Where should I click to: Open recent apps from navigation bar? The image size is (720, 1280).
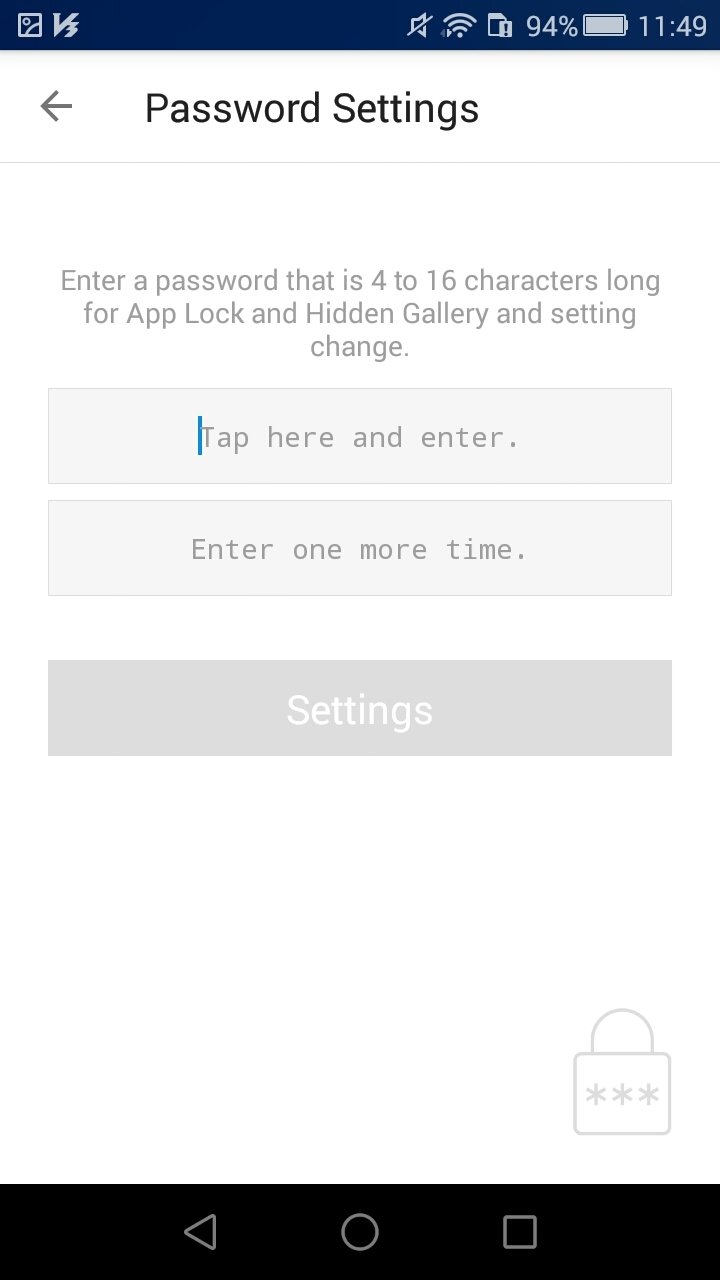[x=520, y=1232]
